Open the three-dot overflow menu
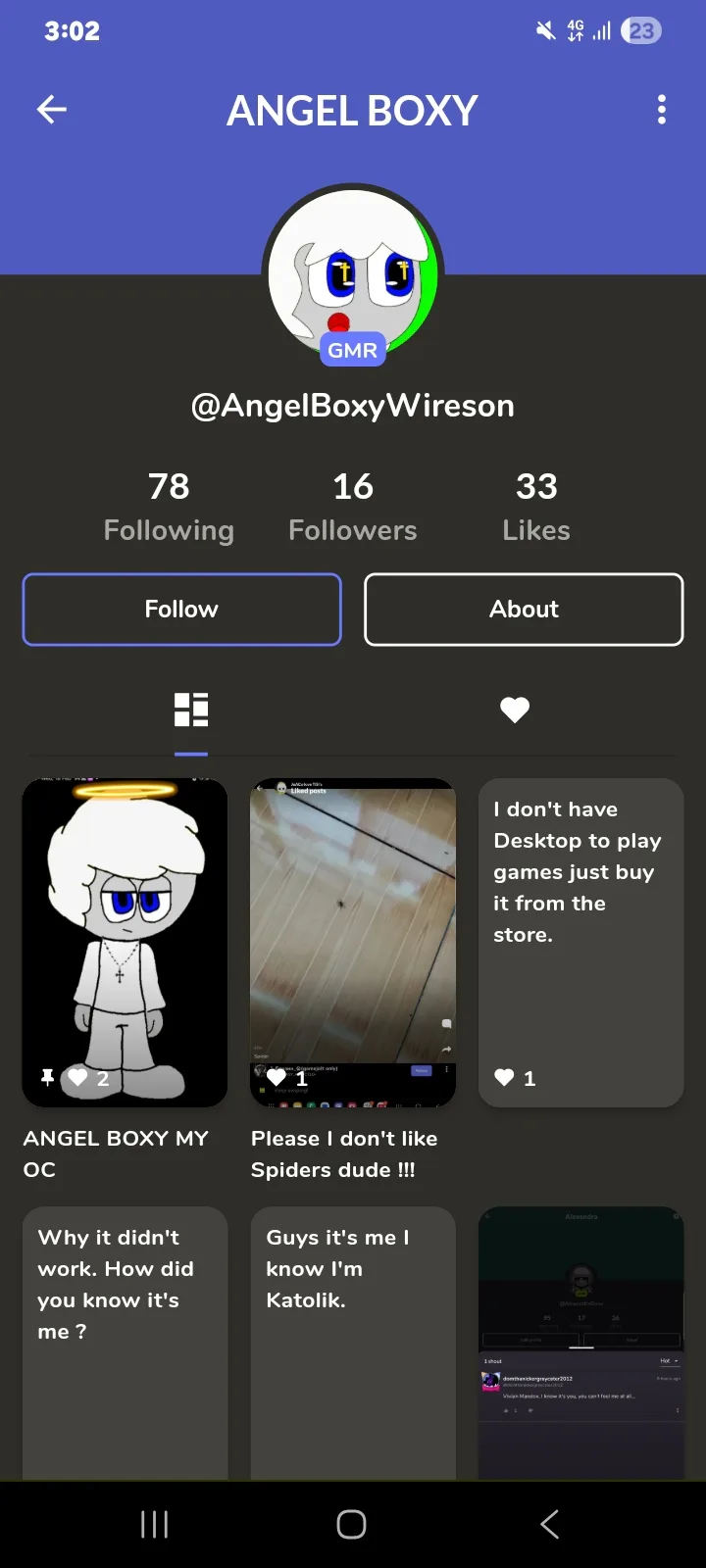Image resolution: width=706 pixels, height=1568 pixels. [x=662, y=110]
